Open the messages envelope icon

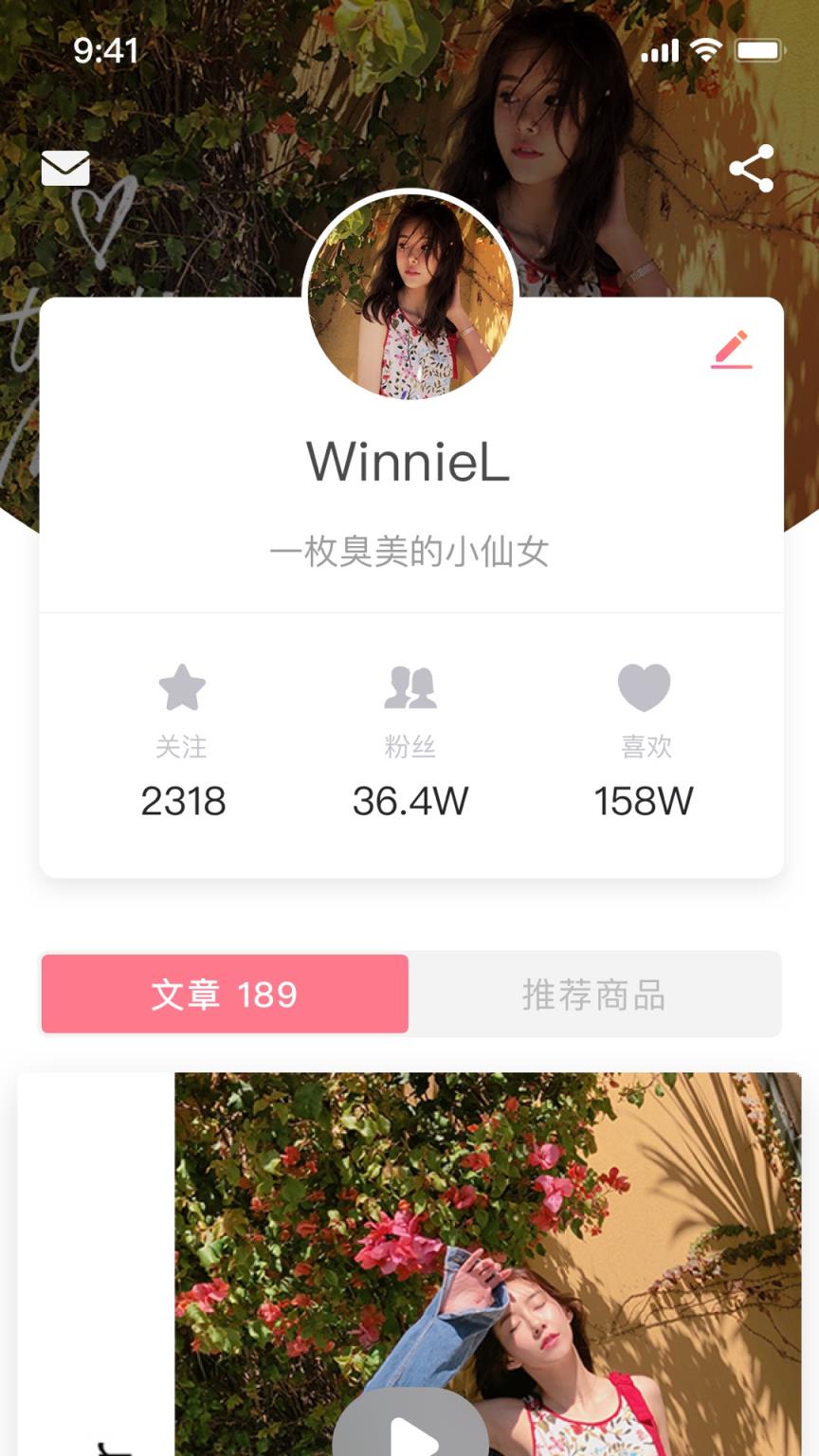click(65, 168)
